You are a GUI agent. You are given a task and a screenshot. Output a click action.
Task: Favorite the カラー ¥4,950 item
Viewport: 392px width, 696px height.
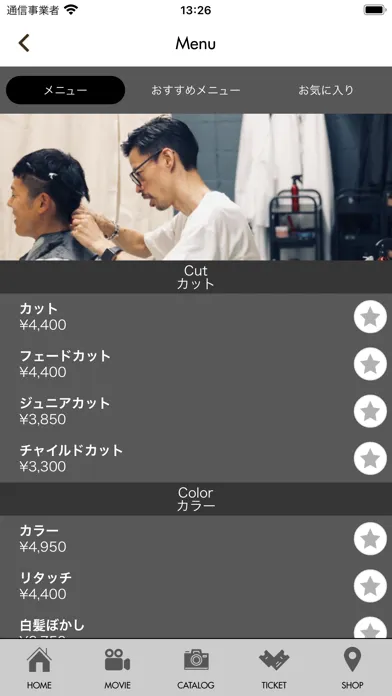[x=370, y=539]
